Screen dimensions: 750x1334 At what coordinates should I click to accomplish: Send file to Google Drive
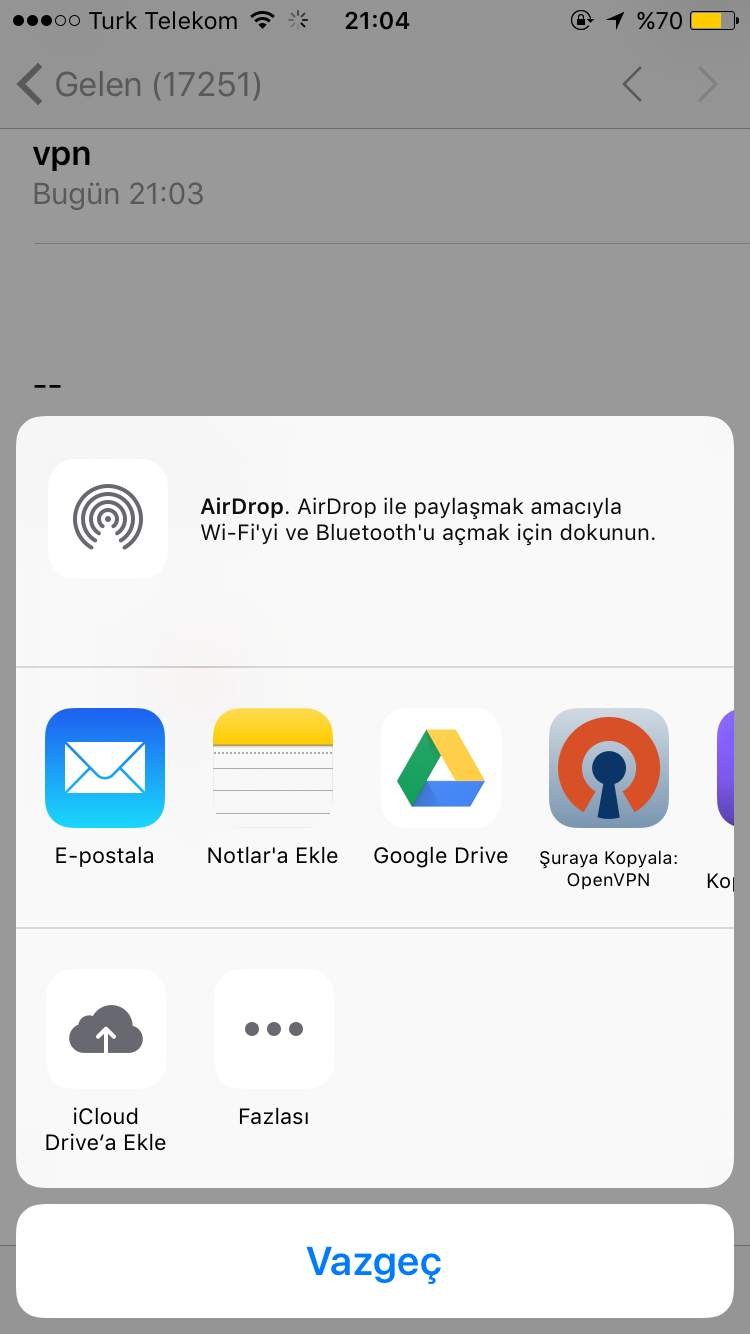[x=441, y=768]
